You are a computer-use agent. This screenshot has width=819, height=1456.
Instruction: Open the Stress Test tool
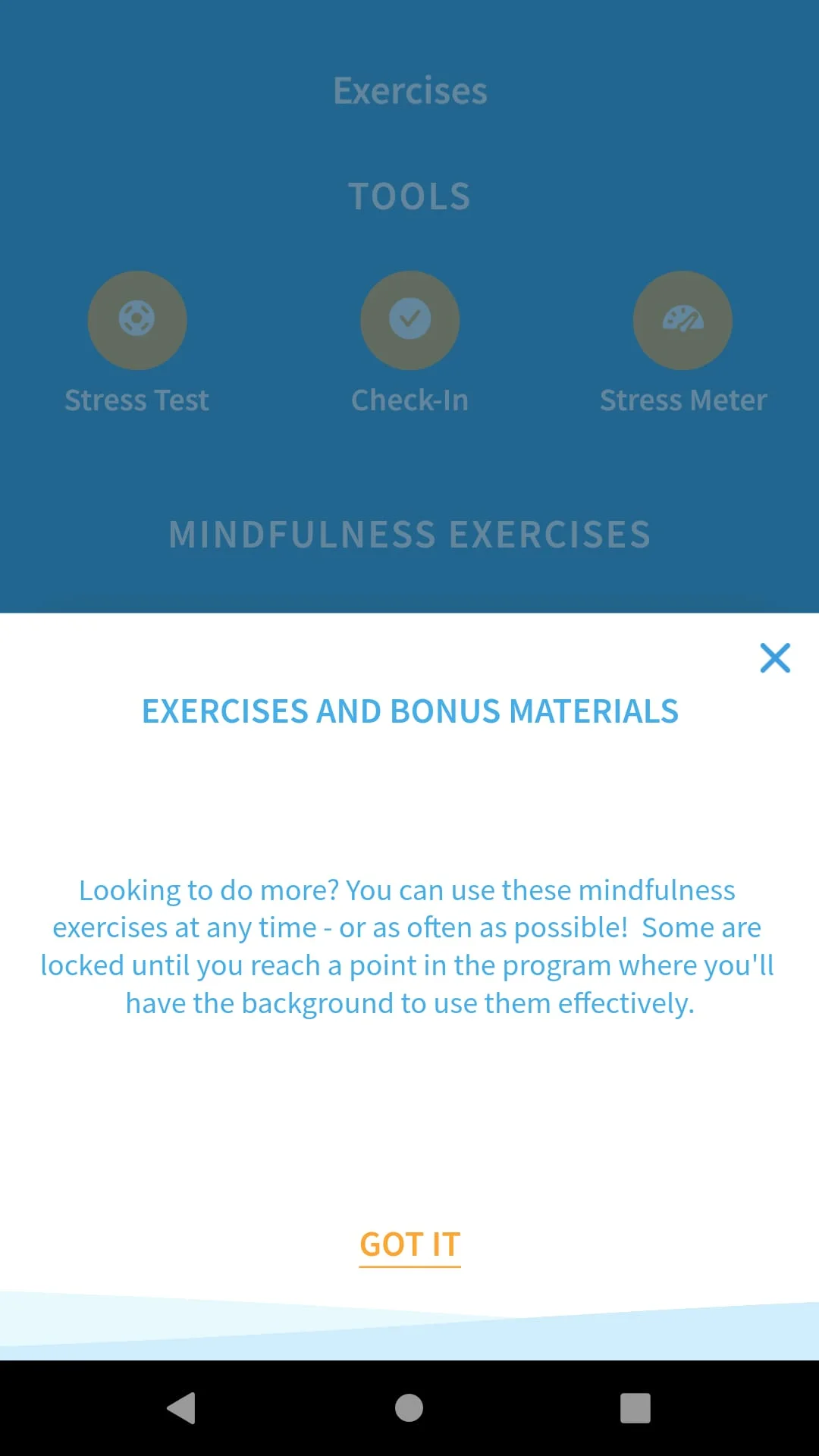coord(137,321)
